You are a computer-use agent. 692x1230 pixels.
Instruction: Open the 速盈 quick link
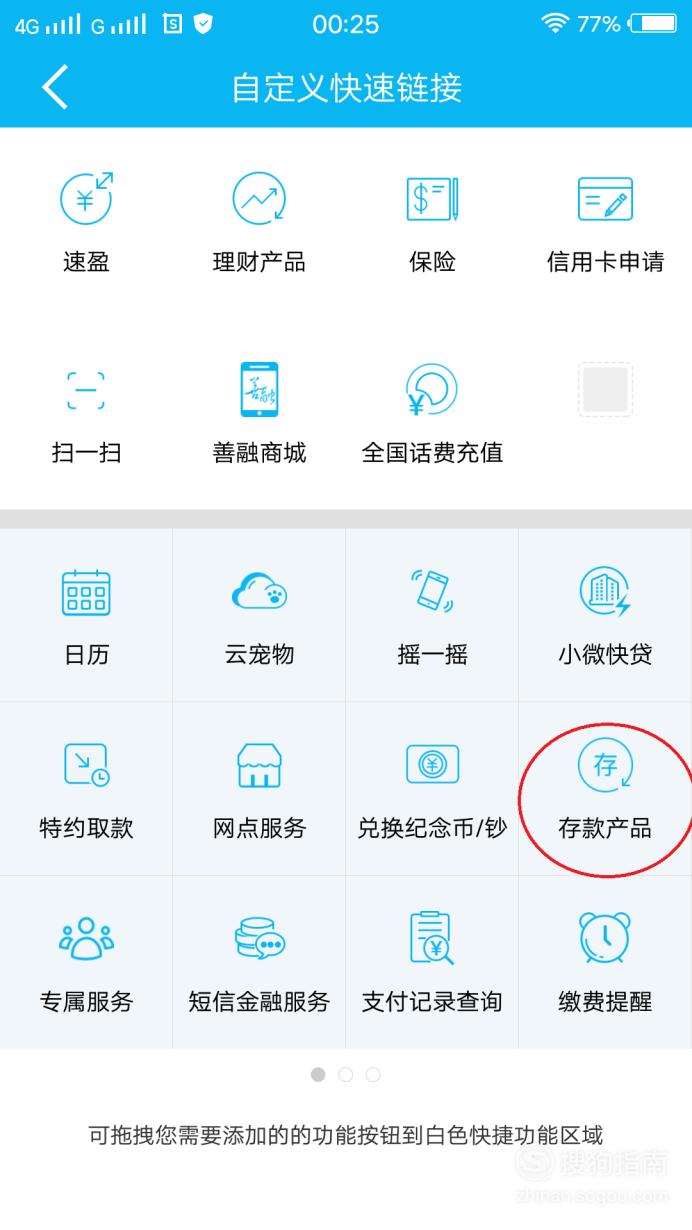point(86,222)
